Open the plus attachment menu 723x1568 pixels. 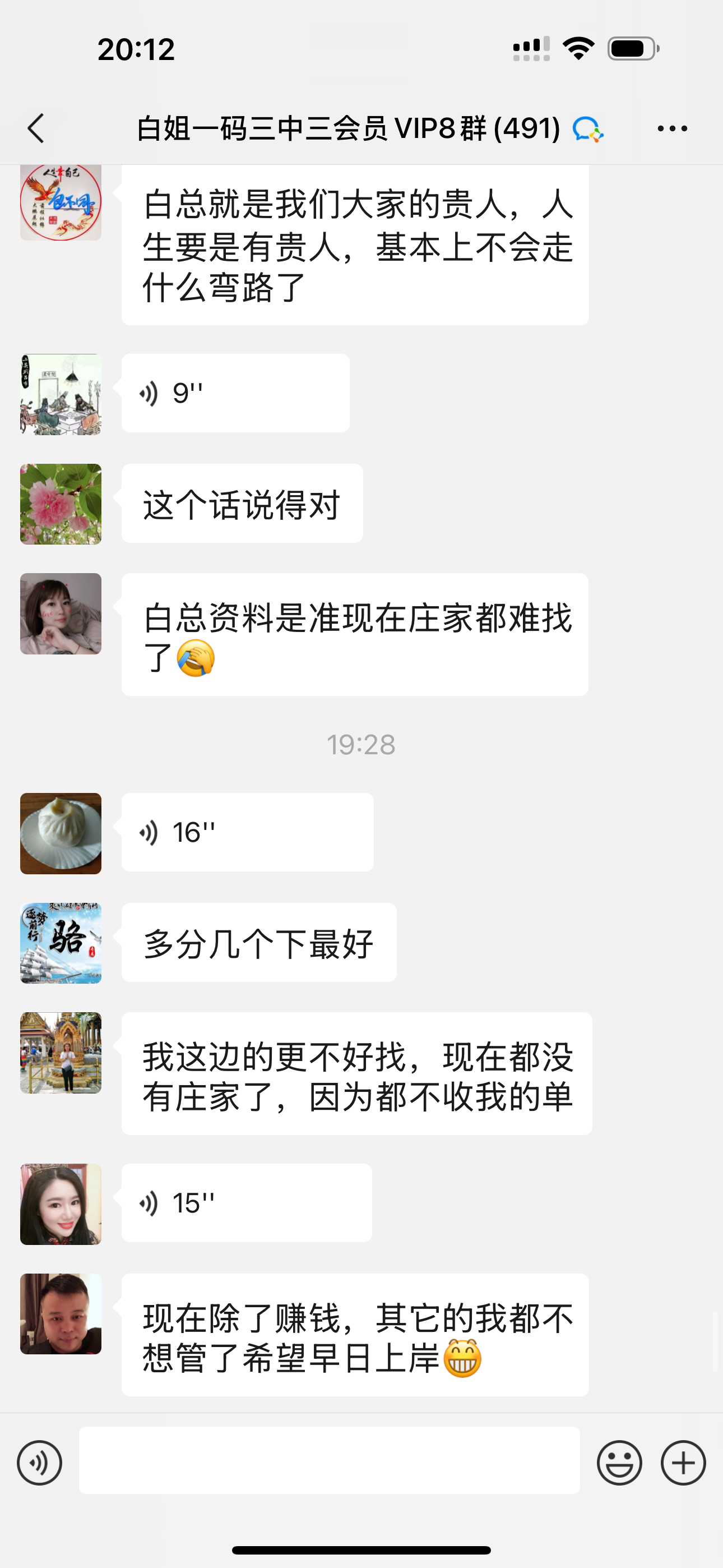(683, 1463)
